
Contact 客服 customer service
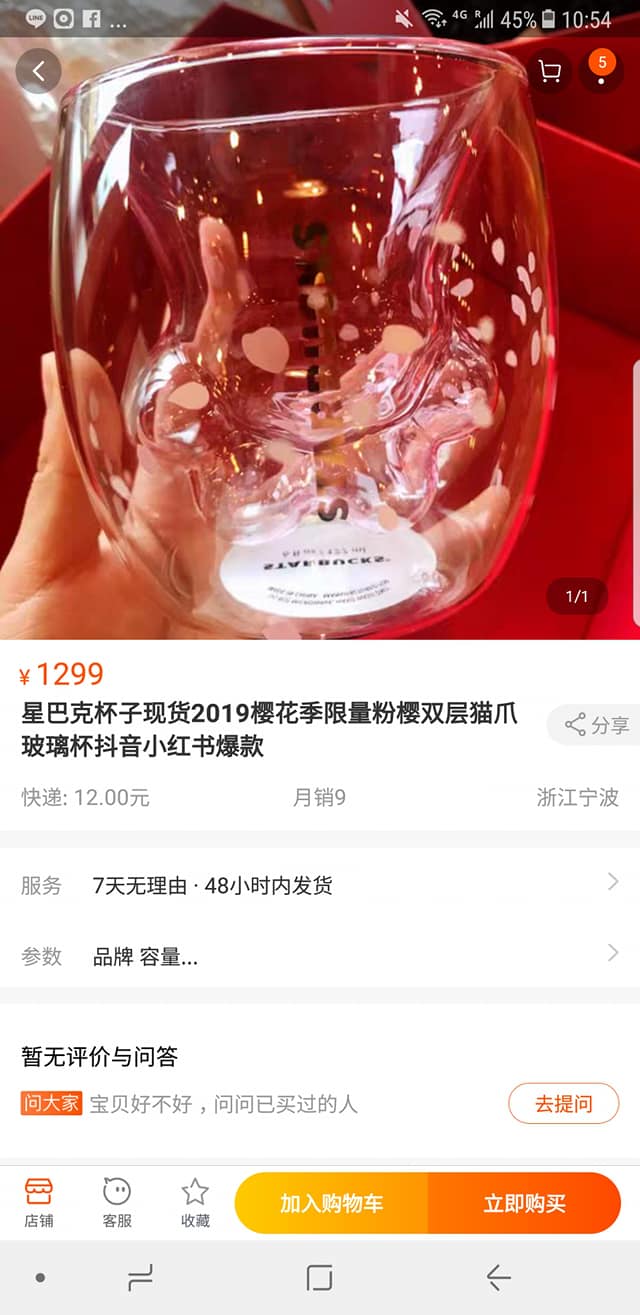[x=117, y=1202]
